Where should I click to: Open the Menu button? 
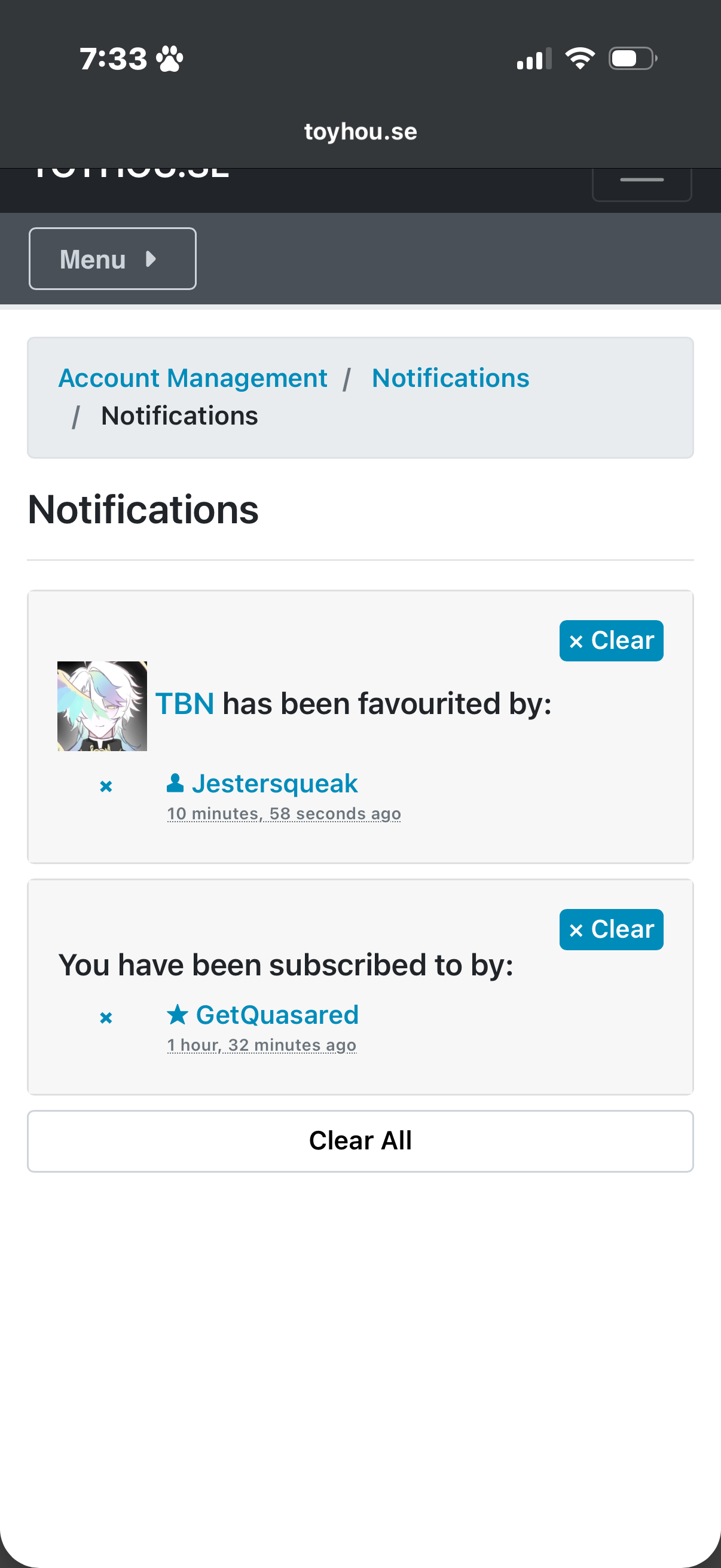click(112, 259)
